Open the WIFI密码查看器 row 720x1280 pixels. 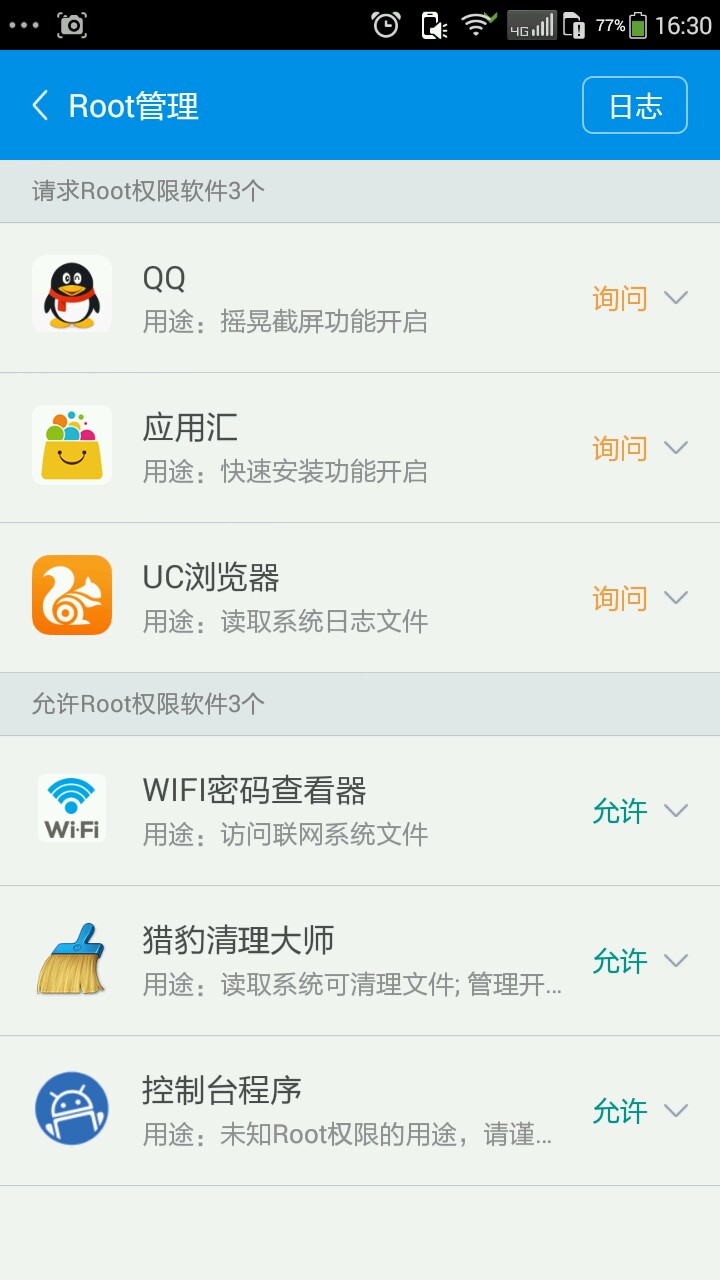[x=300, y=811]
